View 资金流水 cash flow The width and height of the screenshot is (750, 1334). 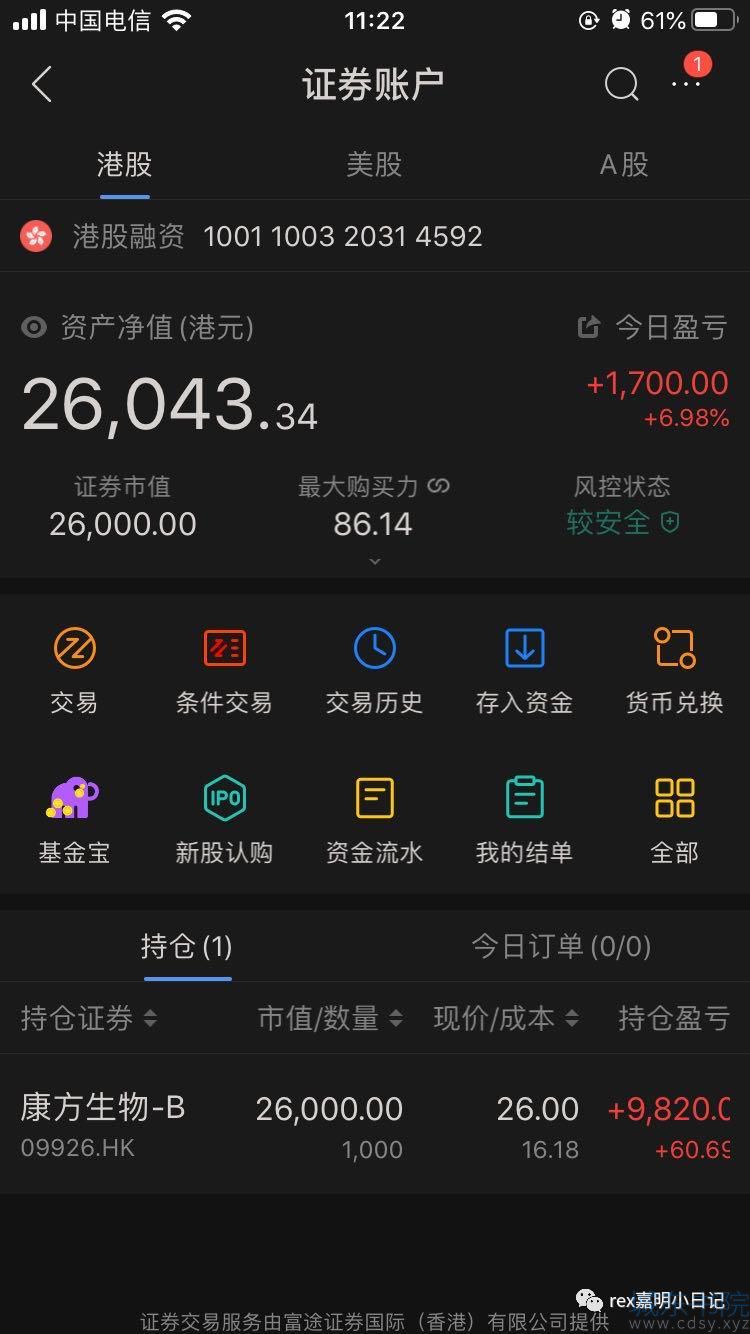[x=374, y=820]
